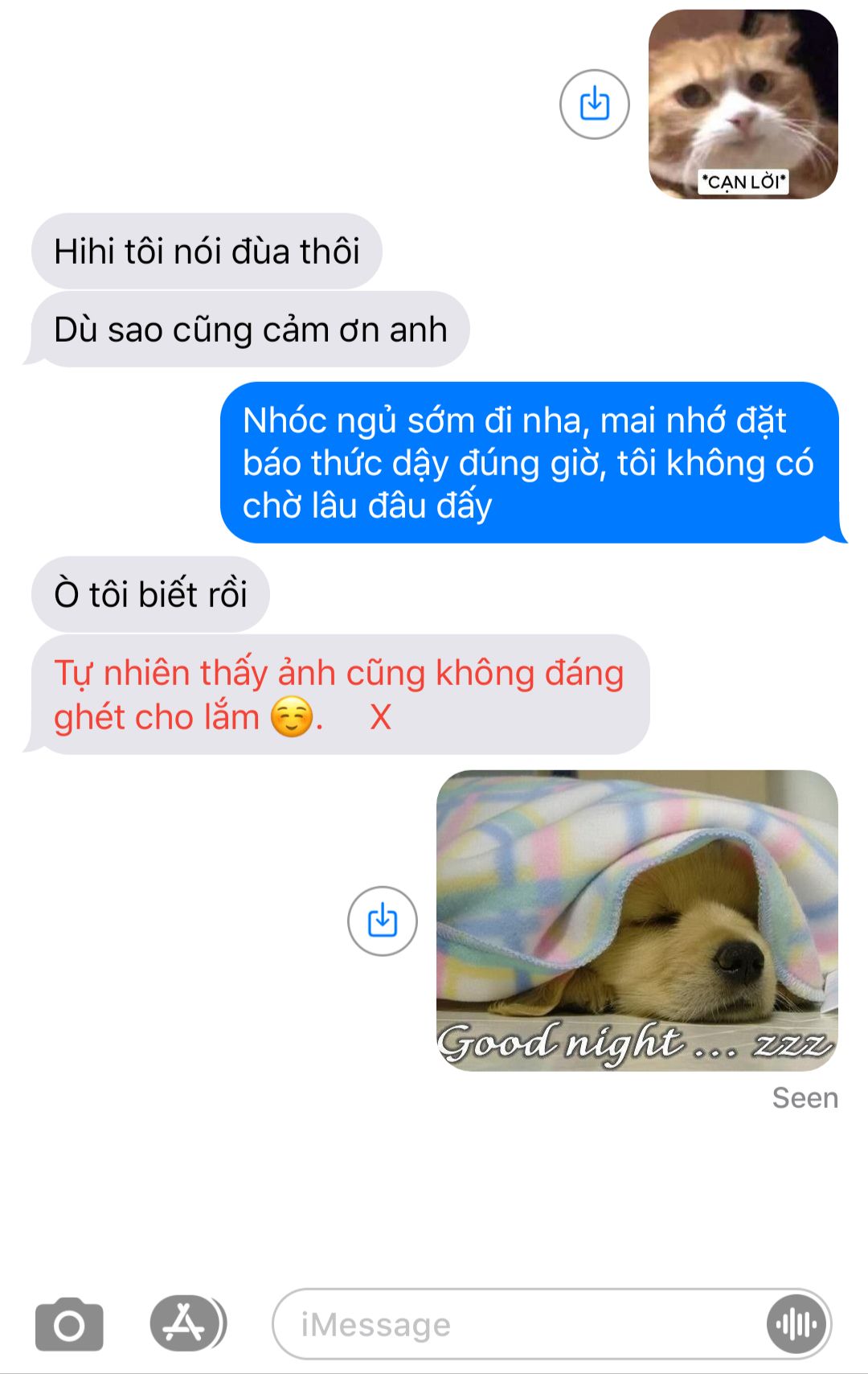This screenshot has height=1374, width=868.
Task: Record an audio message
Action: coord(796,1324)
